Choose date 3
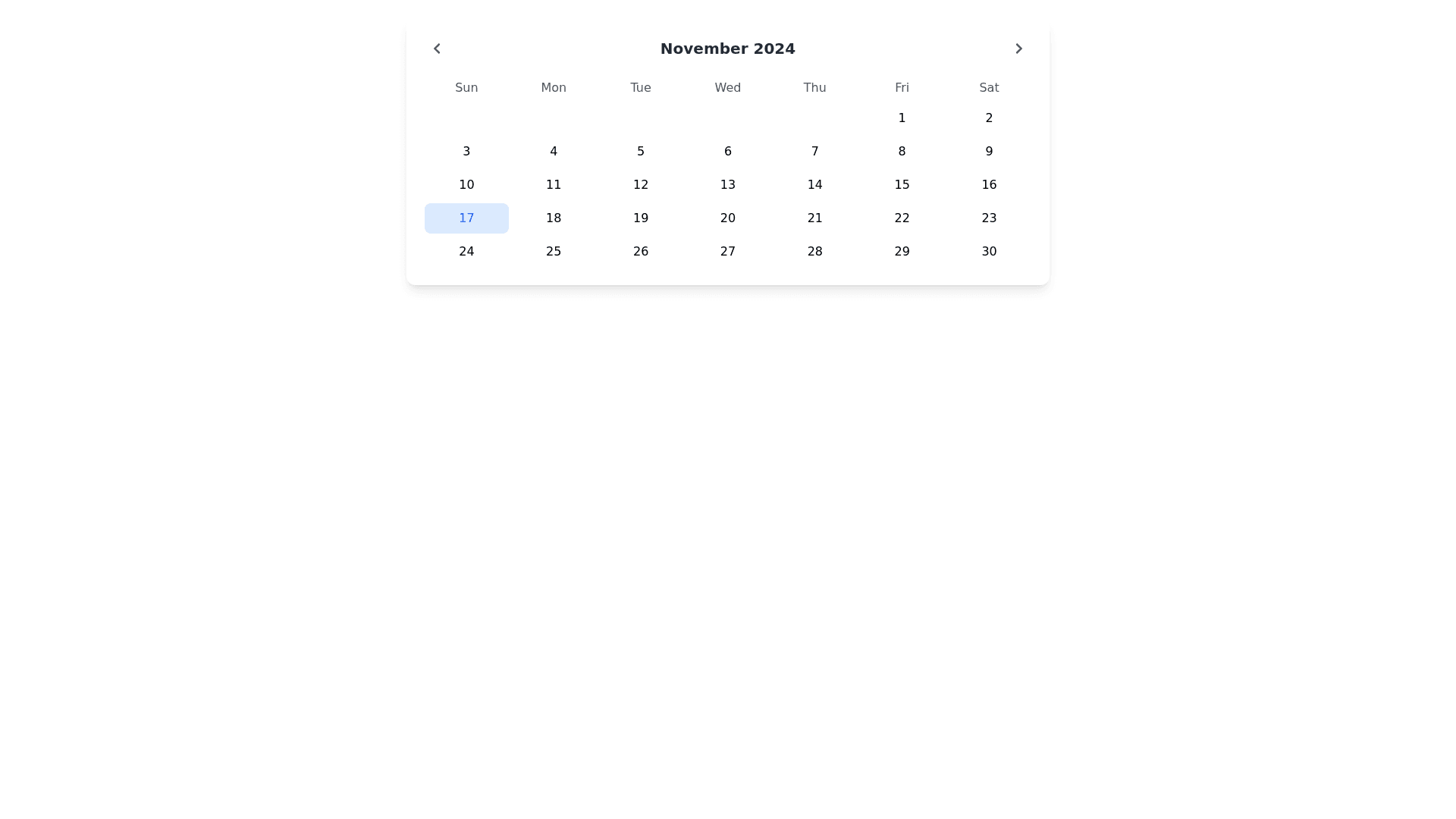The width and height of the screenshot is (1456, 819). [466, 152]
